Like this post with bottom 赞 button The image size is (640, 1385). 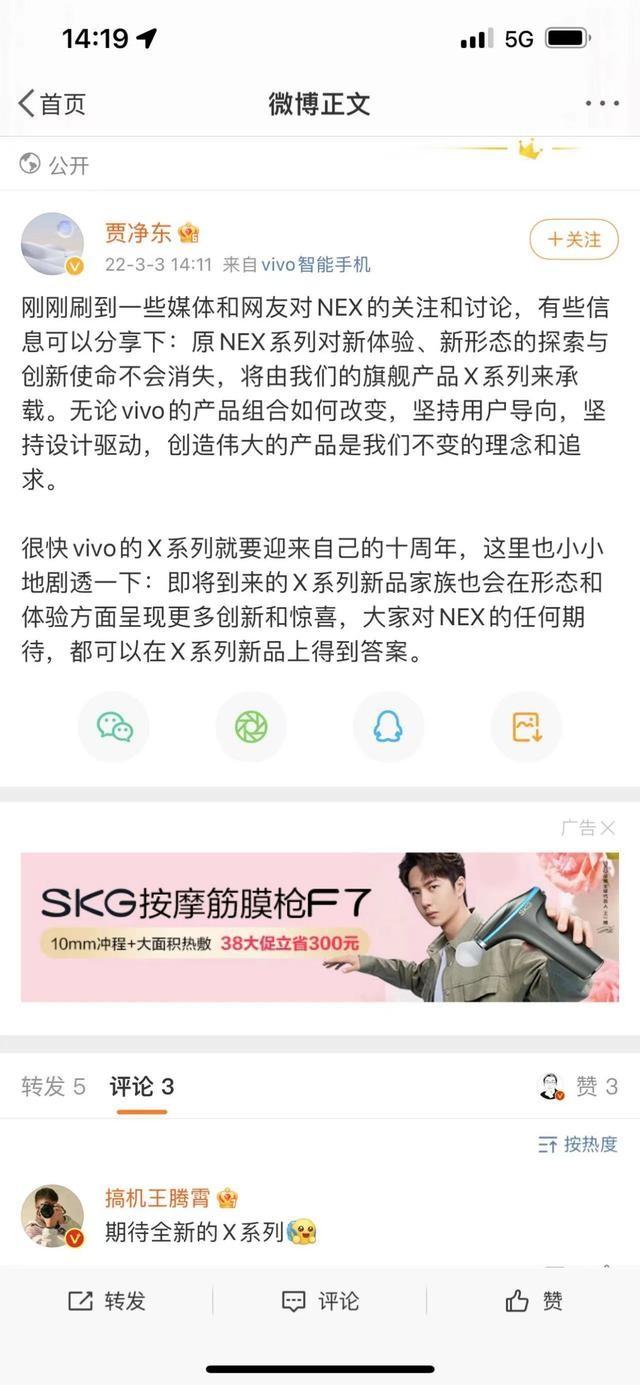(534, 1301)
